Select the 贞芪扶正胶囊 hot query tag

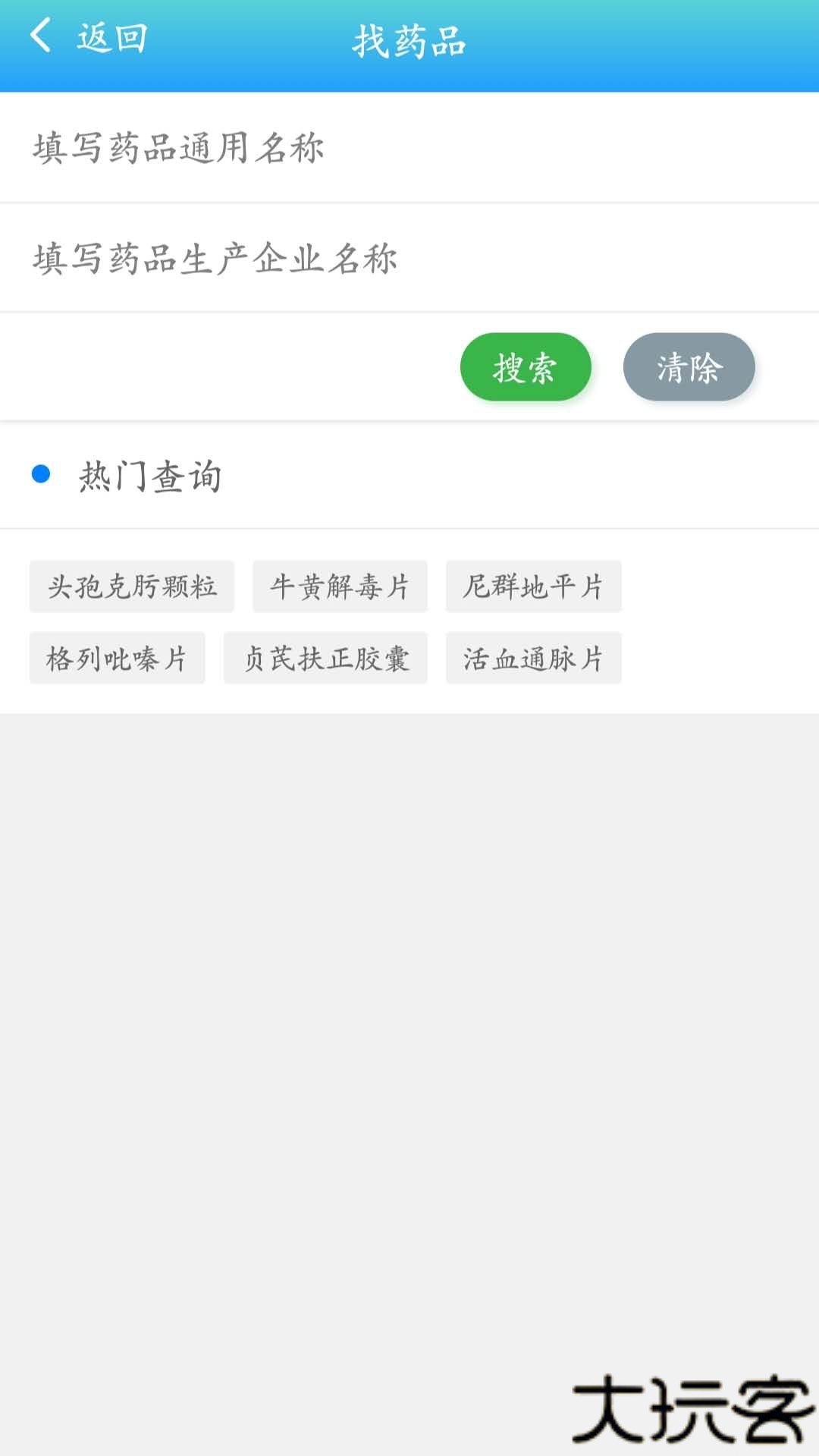[325, 659]
